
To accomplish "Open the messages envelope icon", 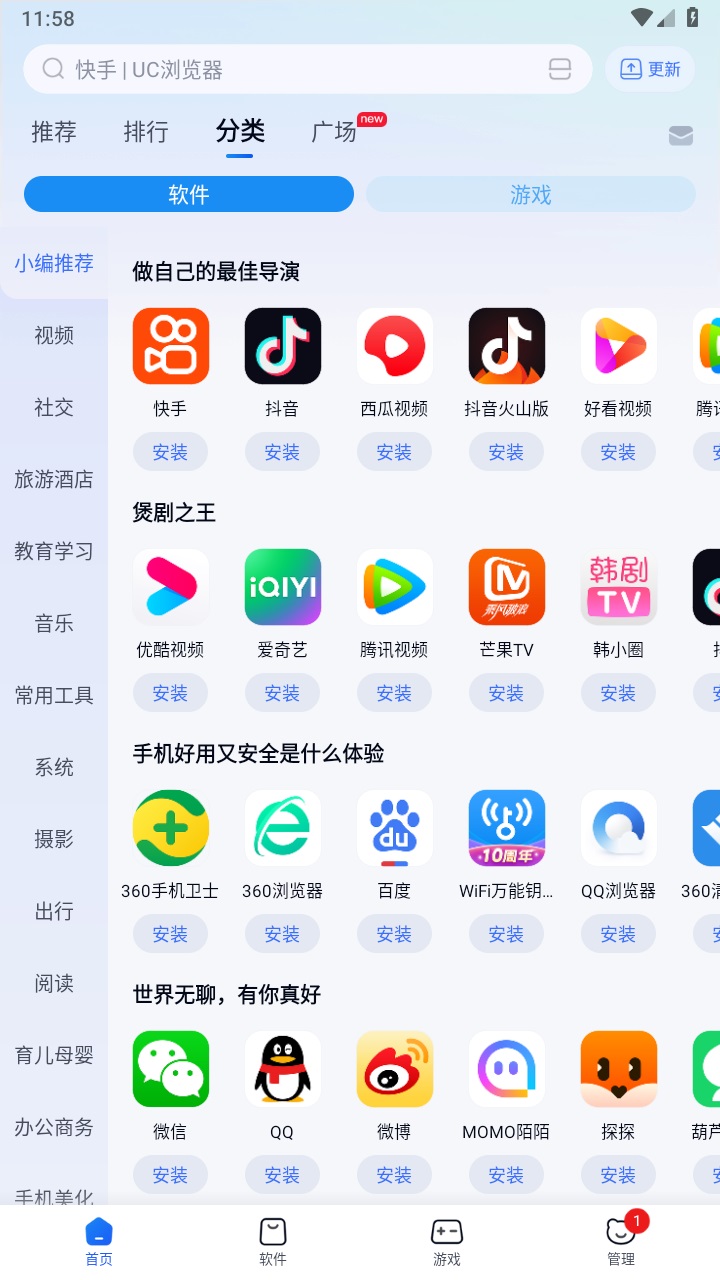I will tap(681, 136).
